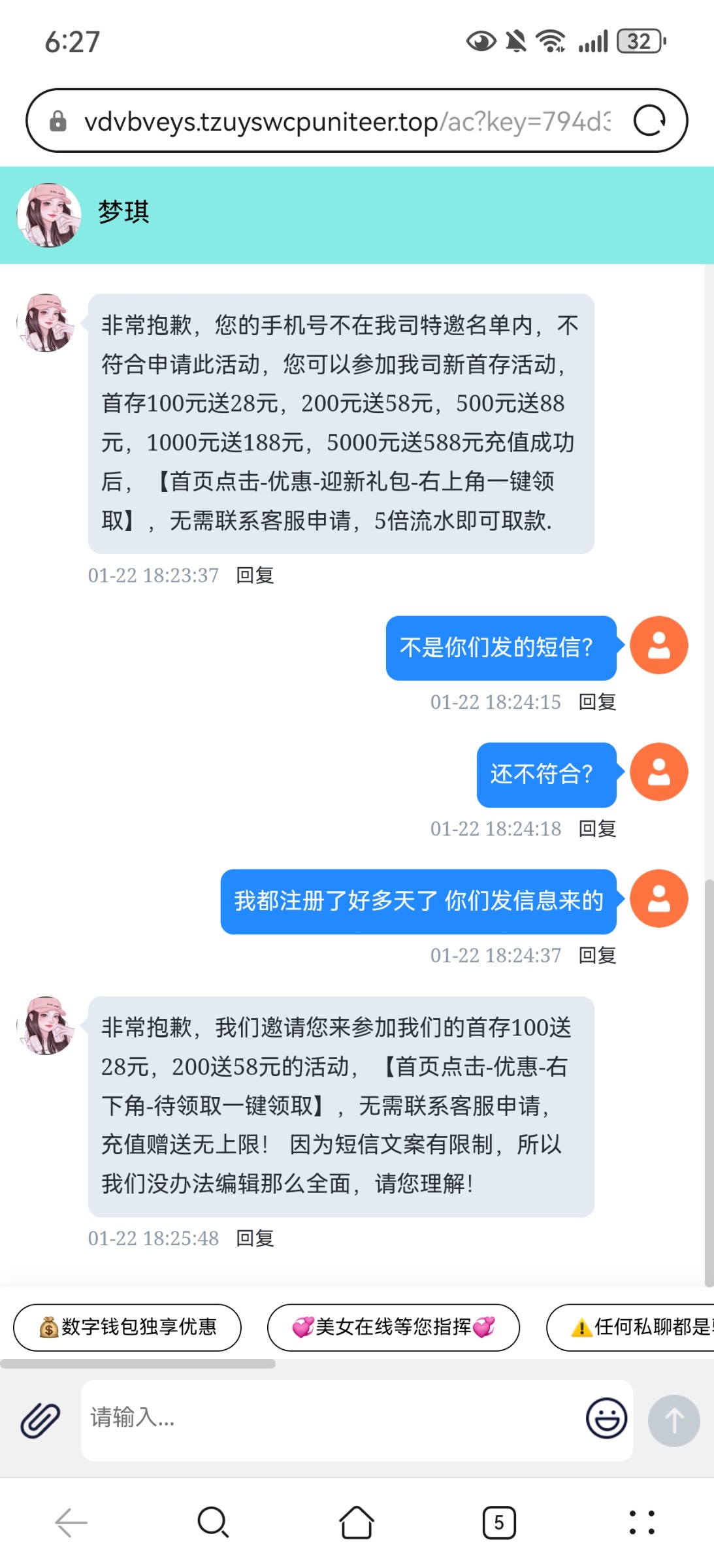Tap 回复 under the 18:23:37 message
The width and height of the screenshot is (714, 1568).
[x=255, y=575]
